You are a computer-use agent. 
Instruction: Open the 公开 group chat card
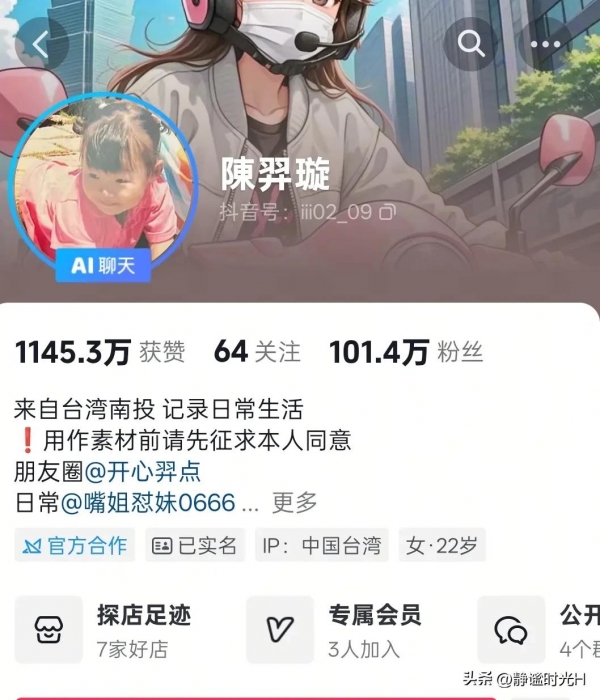(545, 630)
